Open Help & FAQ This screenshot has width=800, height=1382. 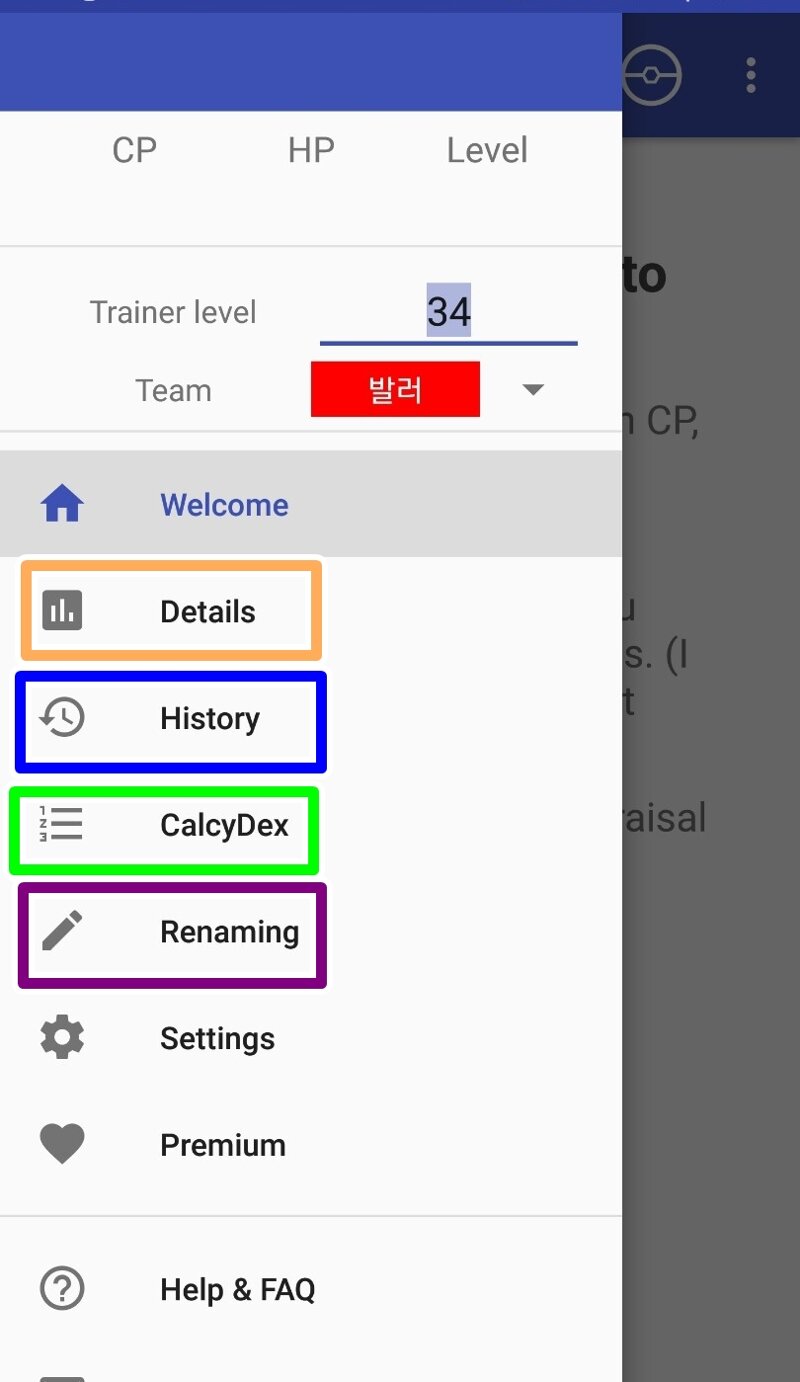point(310,1290)
